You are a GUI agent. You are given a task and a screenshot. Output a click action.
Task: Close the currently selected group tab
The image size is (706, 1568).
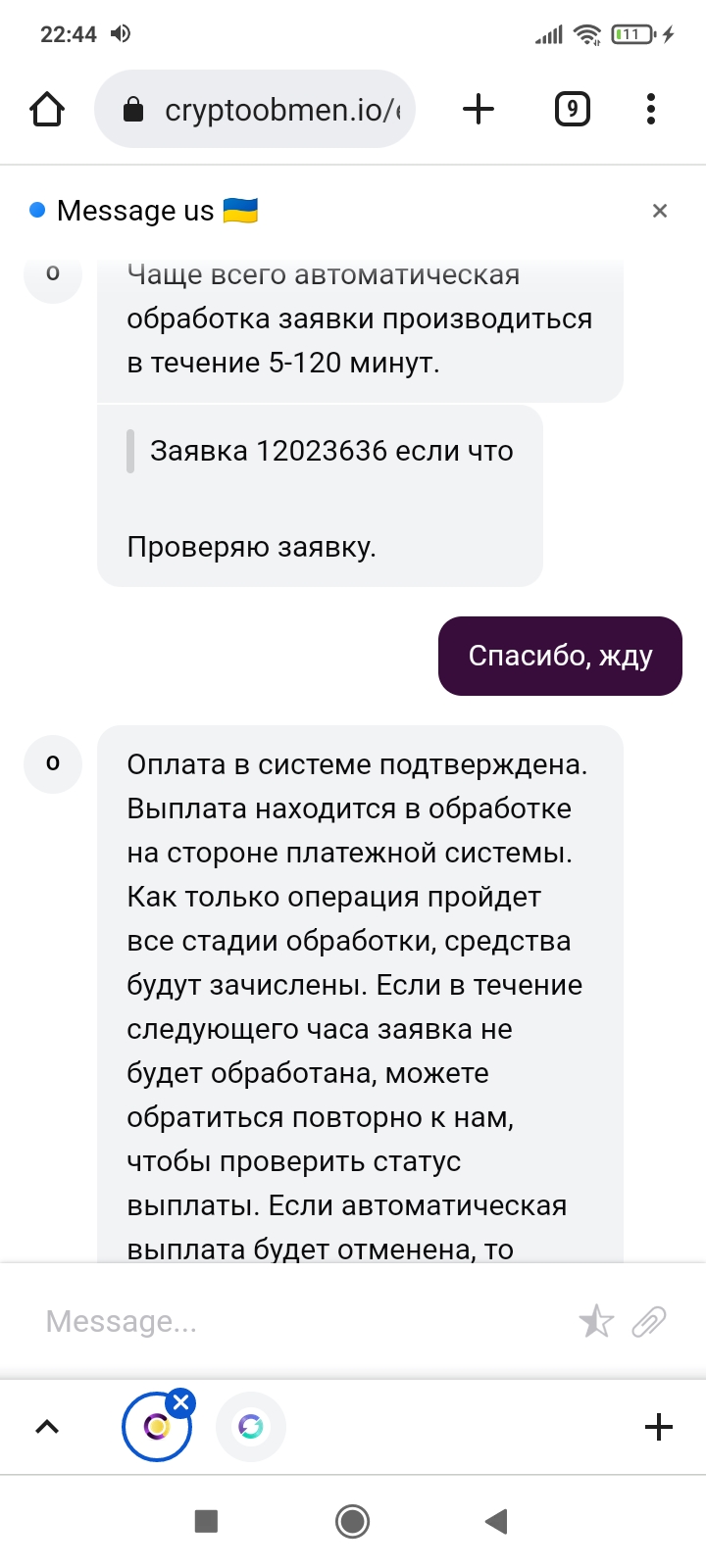pyautogui.click(x=180, y=1402)
